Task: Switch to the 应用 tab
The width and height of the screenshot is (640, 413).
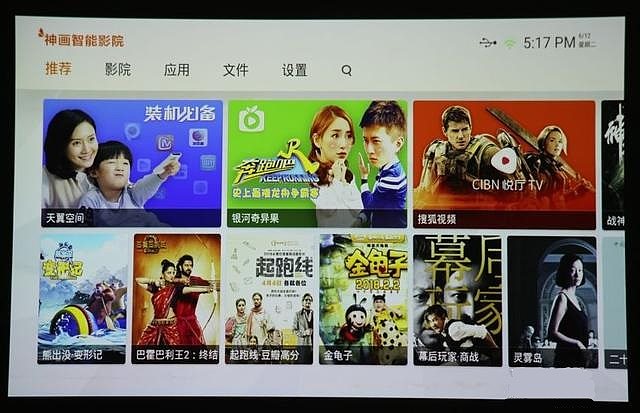Action: [176, 70]
